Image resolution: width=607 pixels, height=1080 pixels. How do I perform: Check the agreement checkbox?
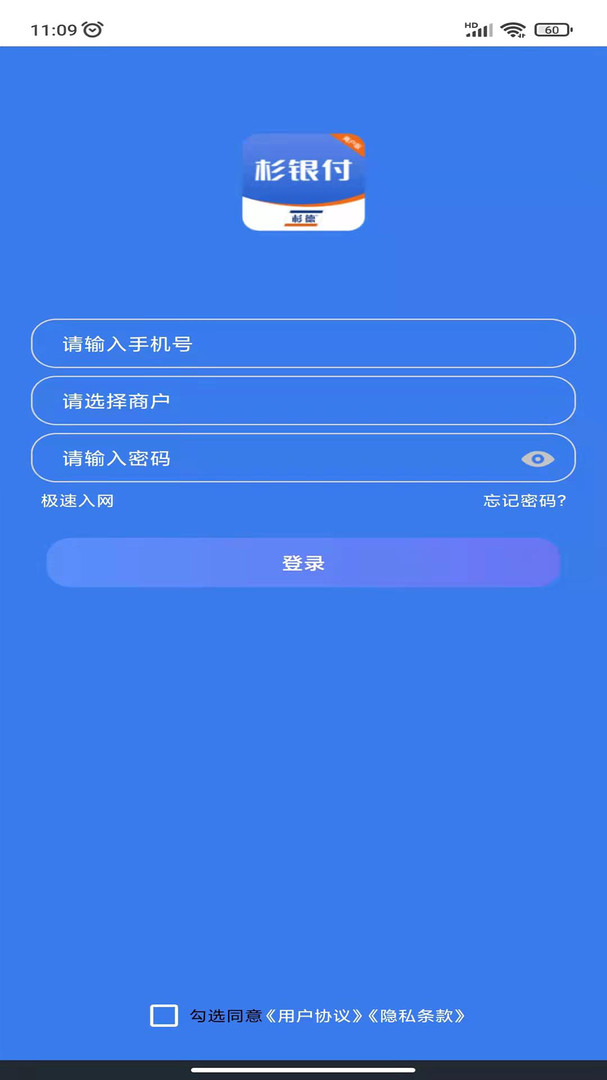pos(164,1016)
